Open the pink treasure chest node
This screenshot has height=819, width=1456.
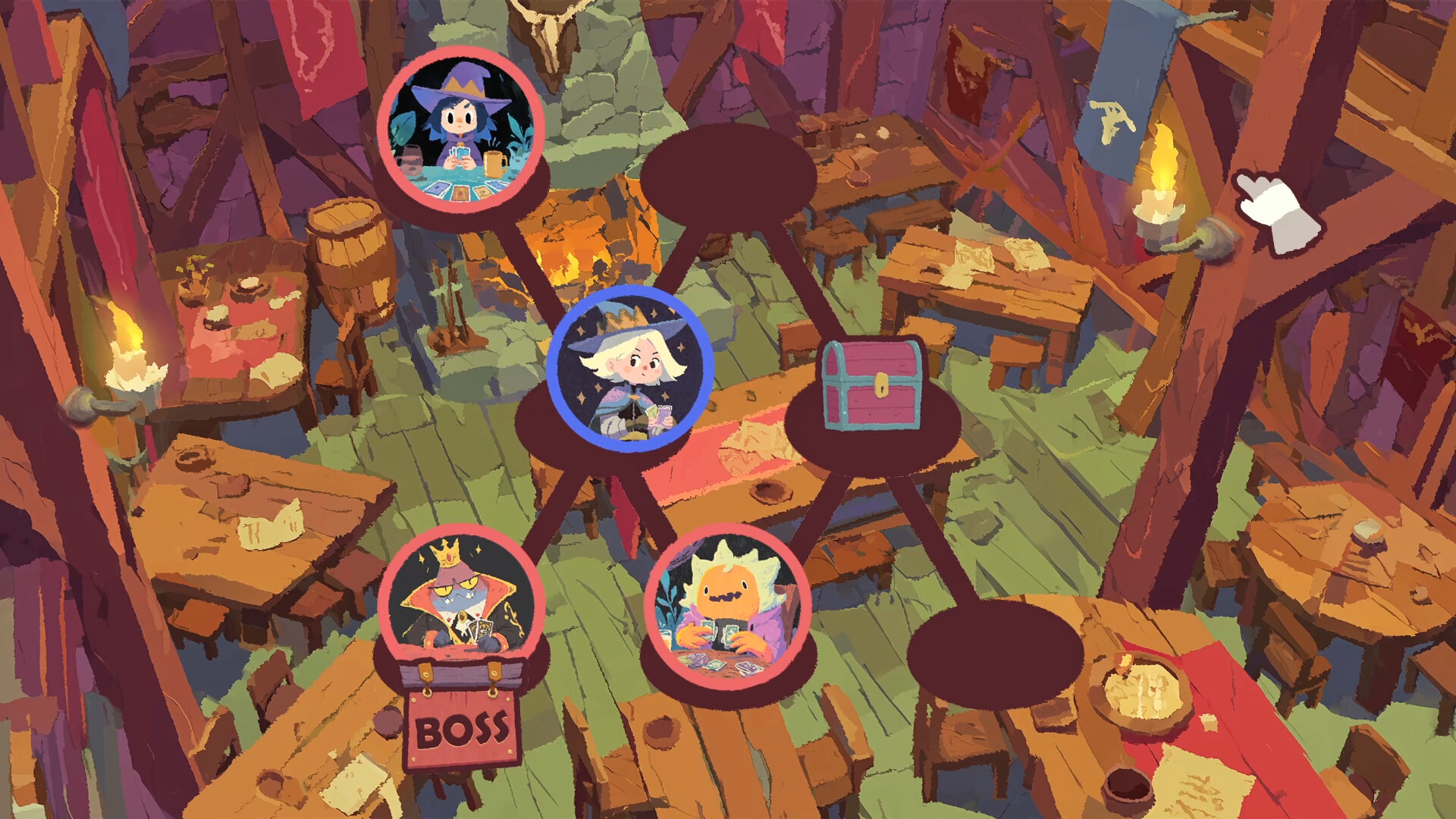pos(873,384)
